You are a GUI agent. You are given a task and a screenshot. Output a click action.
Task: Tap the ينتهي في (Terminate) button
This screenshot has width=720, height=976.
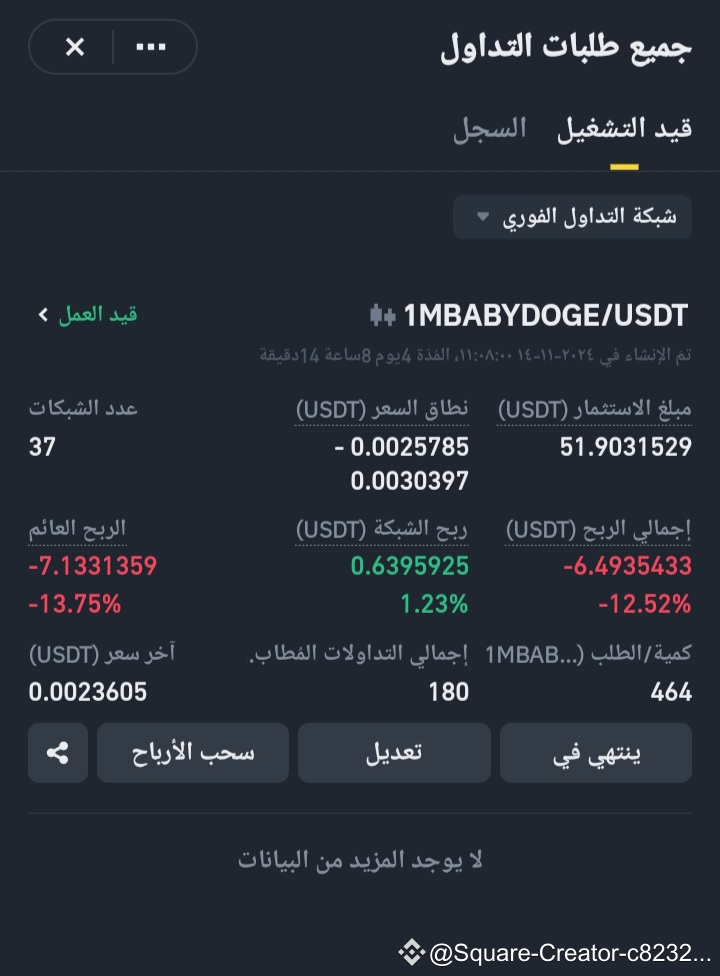[x=596, y=753]
